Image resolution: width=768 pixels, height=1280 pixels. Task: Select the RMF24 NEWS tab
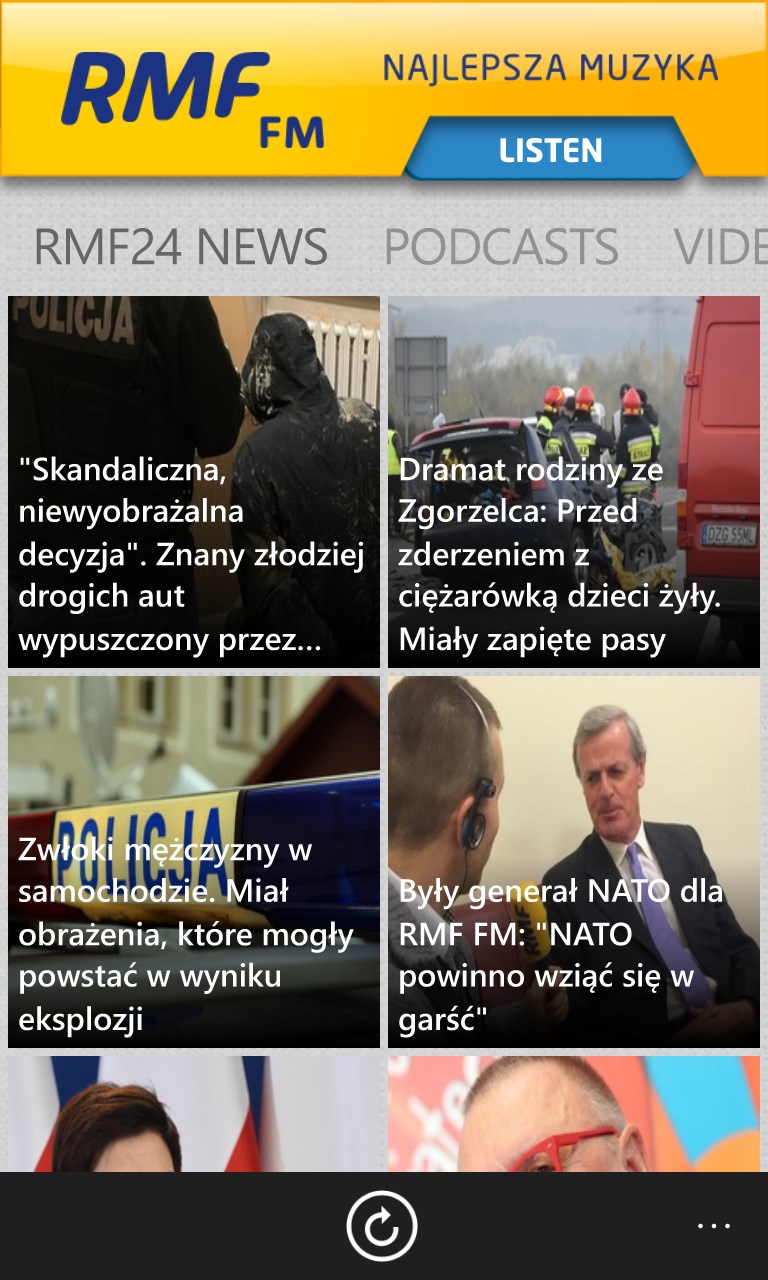point(181,247)
